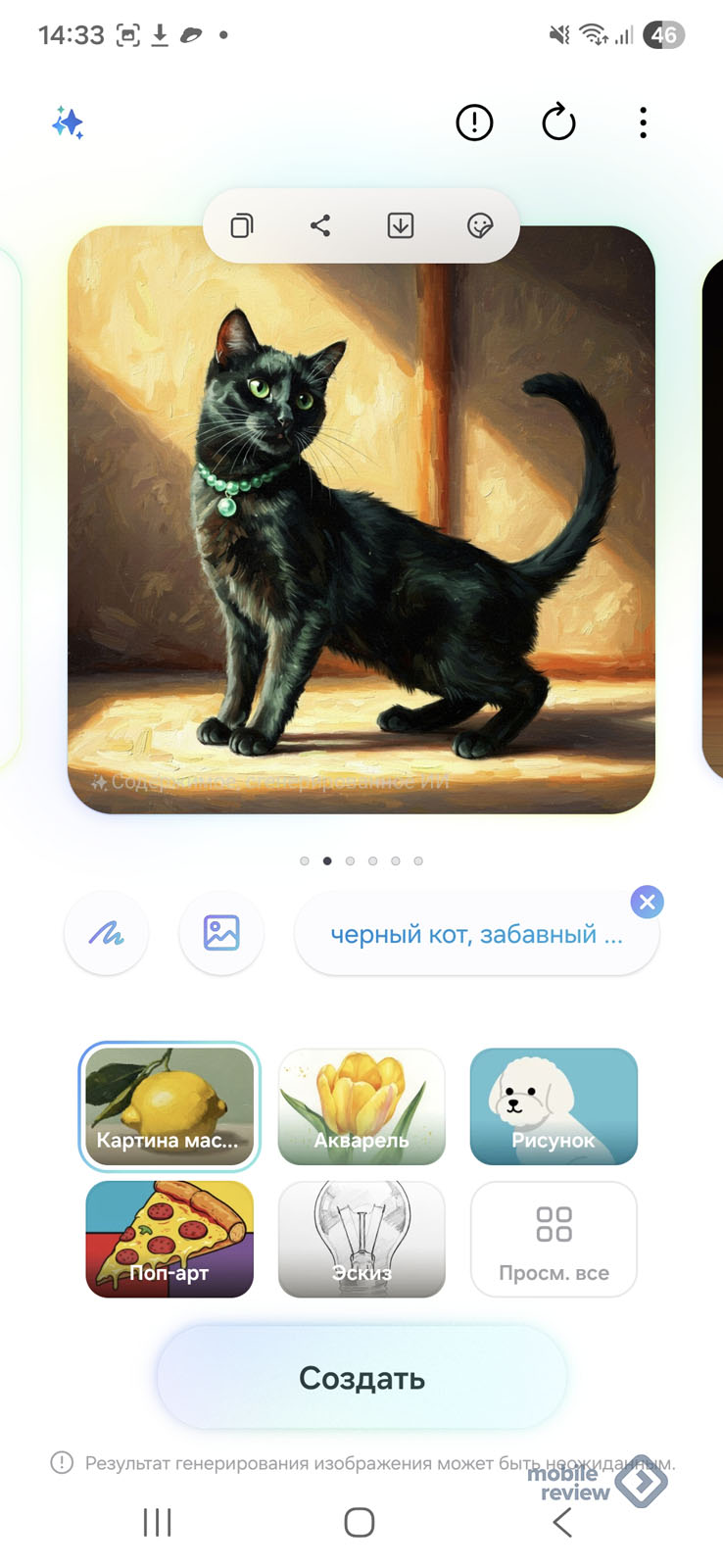Download the generated image
The width and height of the screenshot is (723, 1568).
400,226
